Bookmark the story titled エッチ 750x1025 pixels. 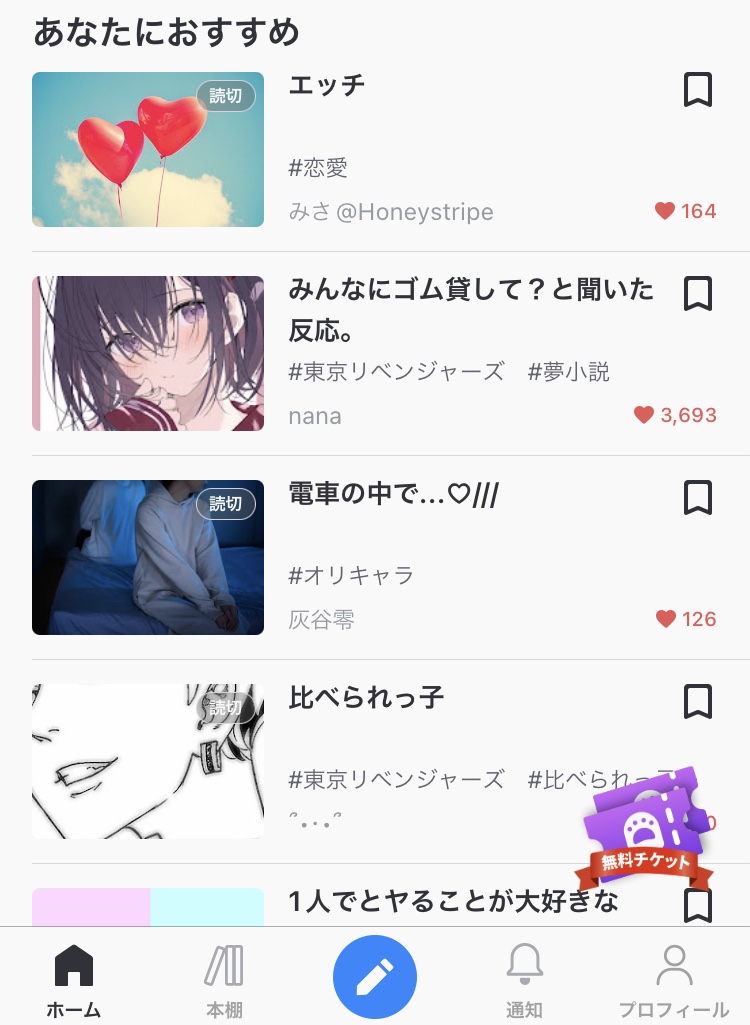point(697,90)
